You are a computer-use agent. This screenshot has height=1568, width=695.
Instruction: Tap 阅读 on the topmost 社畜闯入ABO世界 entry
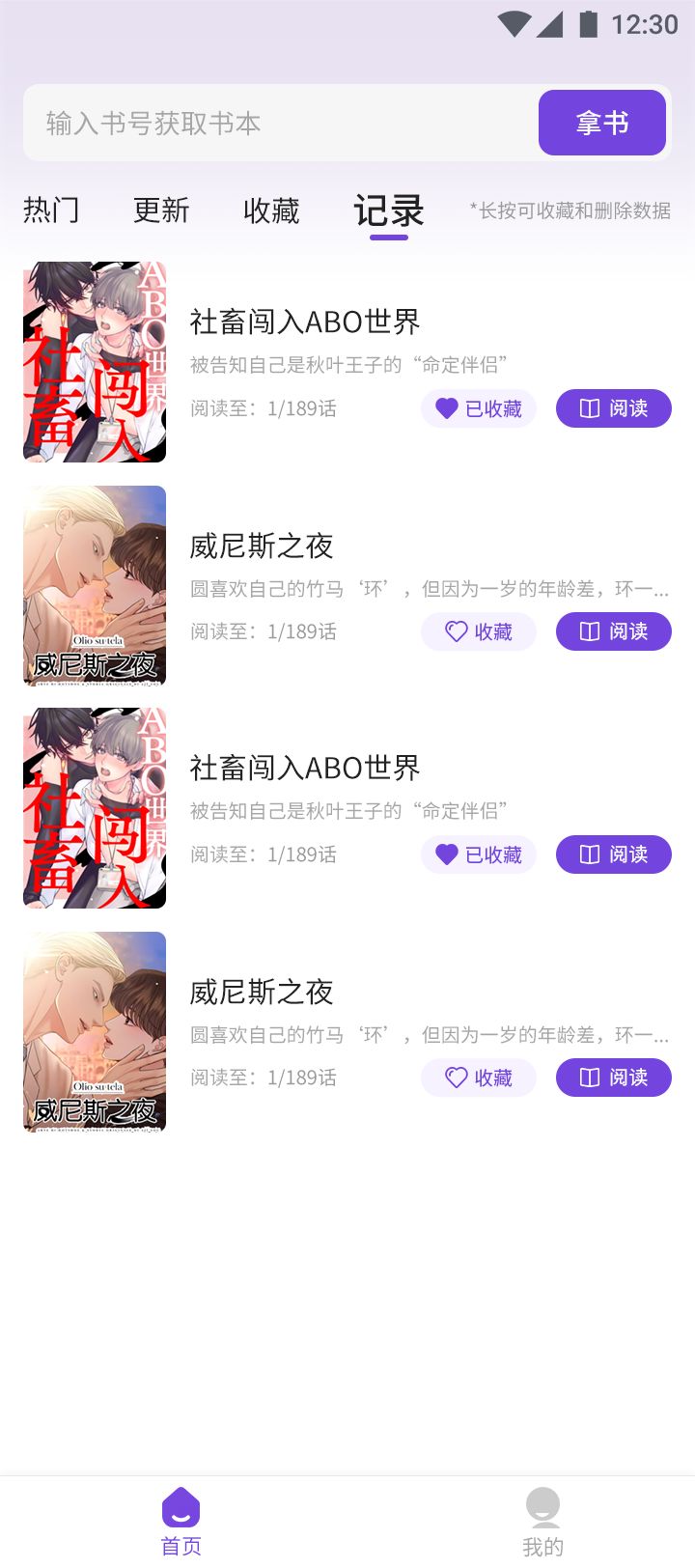click(x=614, y=408)
